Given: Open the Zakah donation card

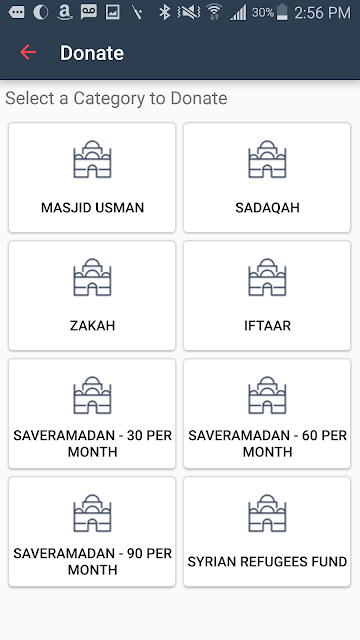Looking at the screenshot, I should [x=92, y=296].
